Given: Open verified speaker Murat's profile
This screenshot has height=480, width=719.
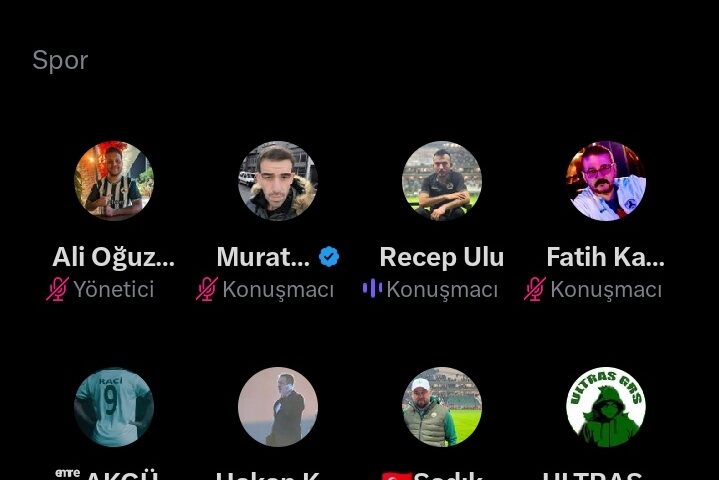Looking at the screenshot, I should click(278, 181).
